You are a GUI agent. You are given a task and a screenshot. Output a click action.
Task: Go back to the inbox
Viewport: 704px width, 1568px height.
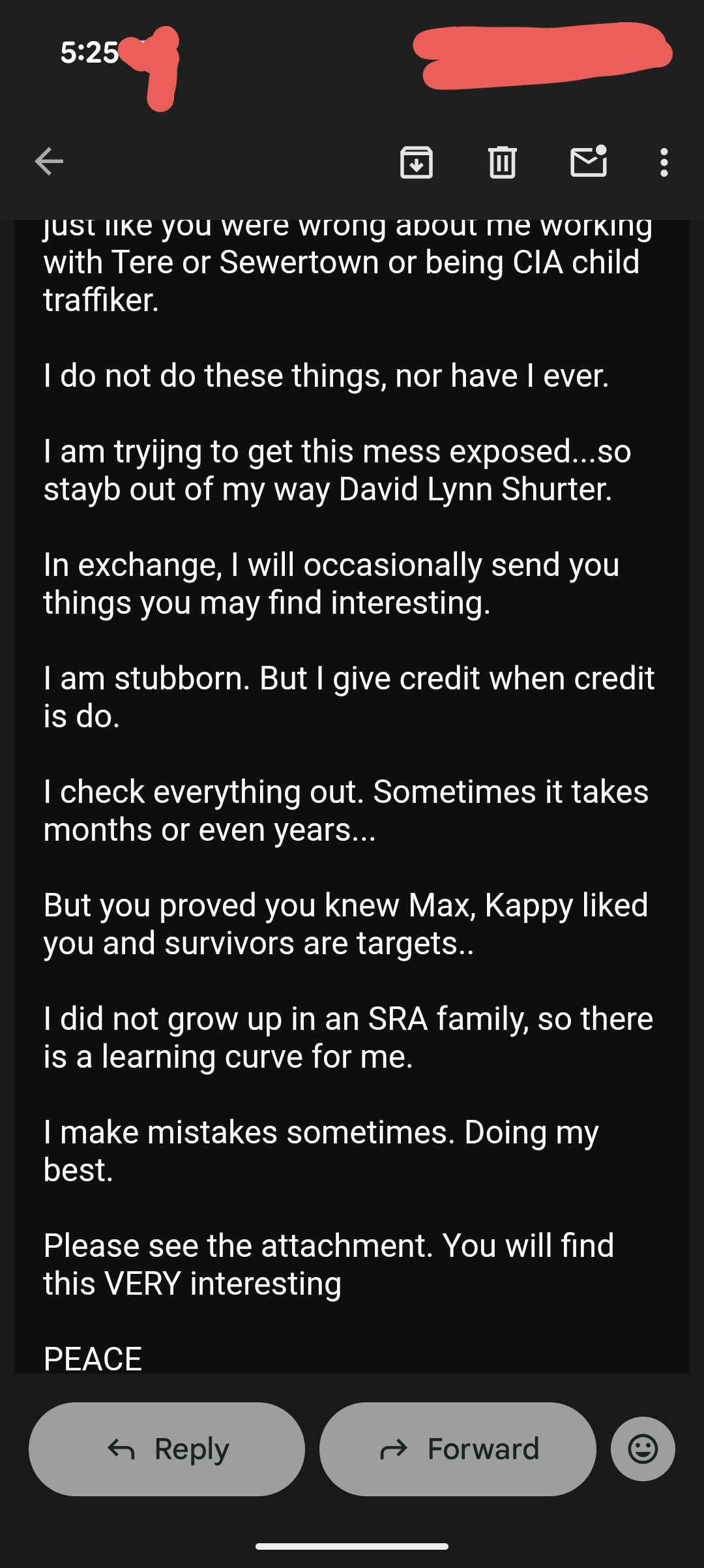[x=49, y=162]
